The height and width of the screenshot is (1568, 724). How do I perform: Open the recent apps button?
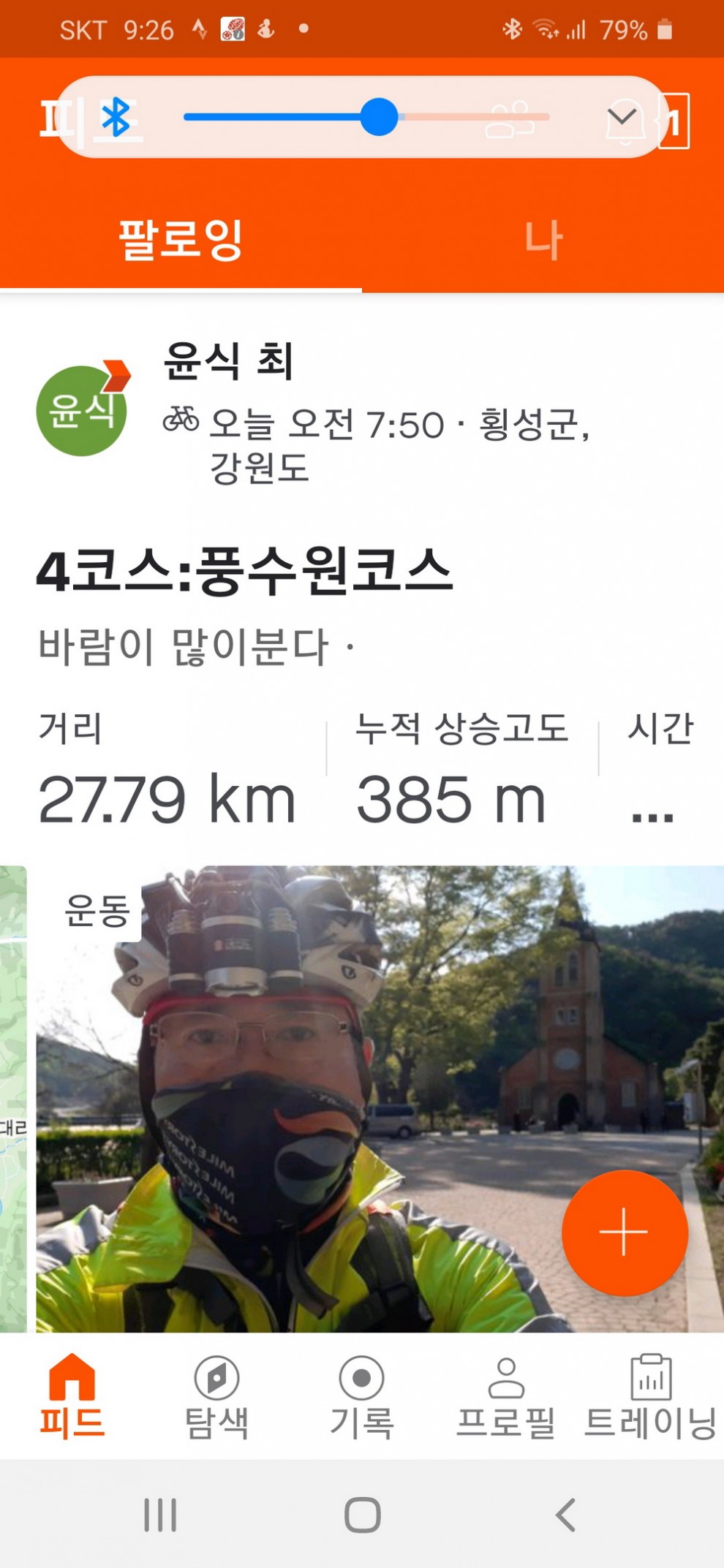click(160, 1515)
